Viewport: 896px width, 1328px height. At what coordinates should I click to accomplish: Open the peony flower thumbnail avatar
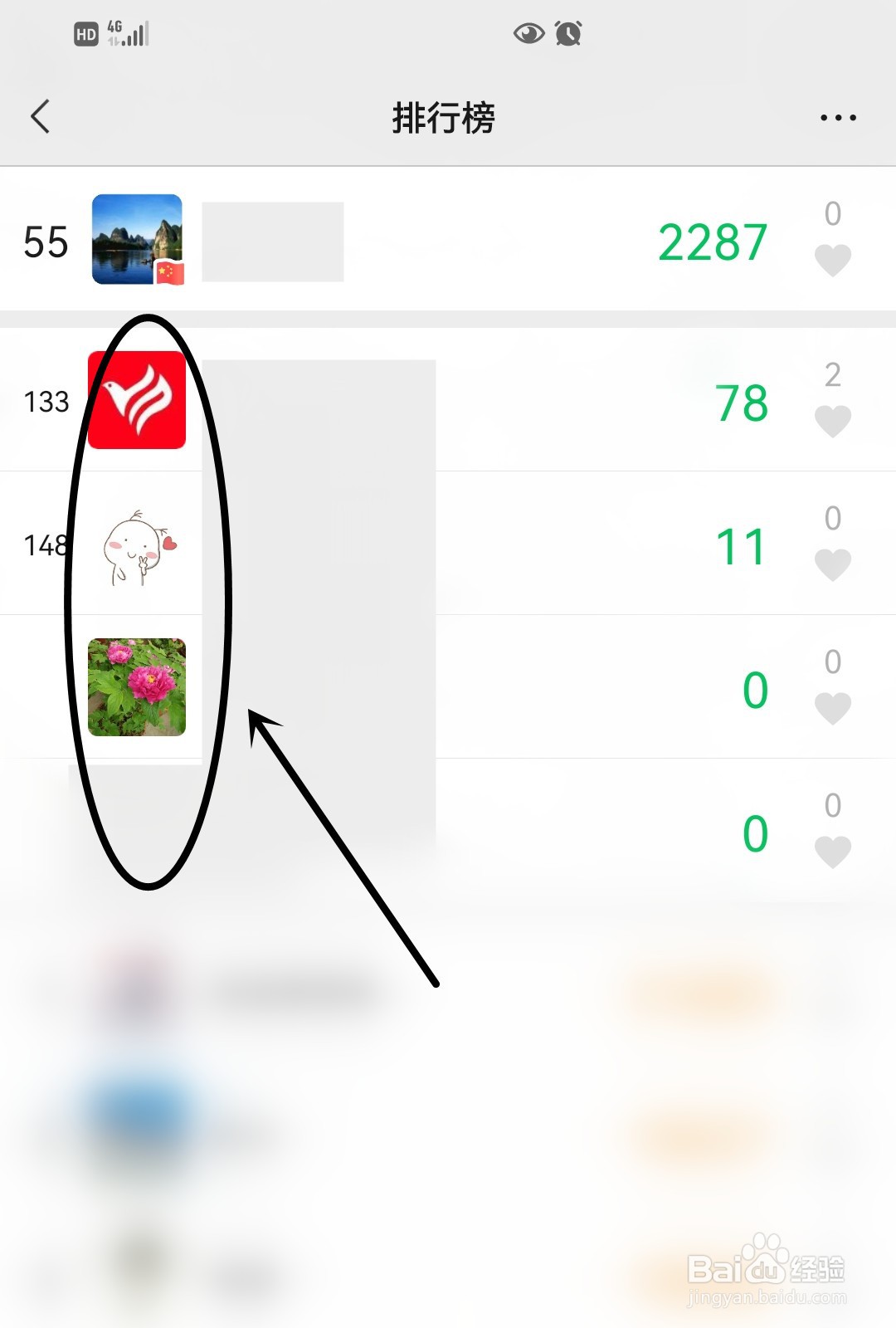click(138, 685)
